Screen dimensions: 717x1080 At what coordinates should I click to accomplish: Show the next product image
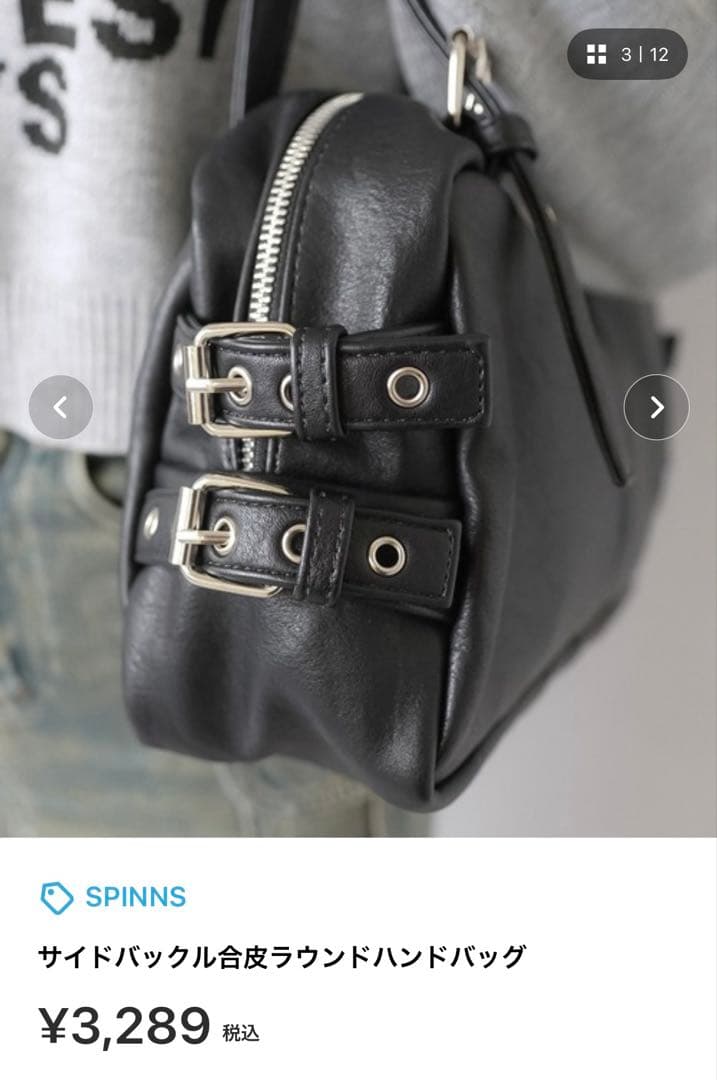pos(656,407)
